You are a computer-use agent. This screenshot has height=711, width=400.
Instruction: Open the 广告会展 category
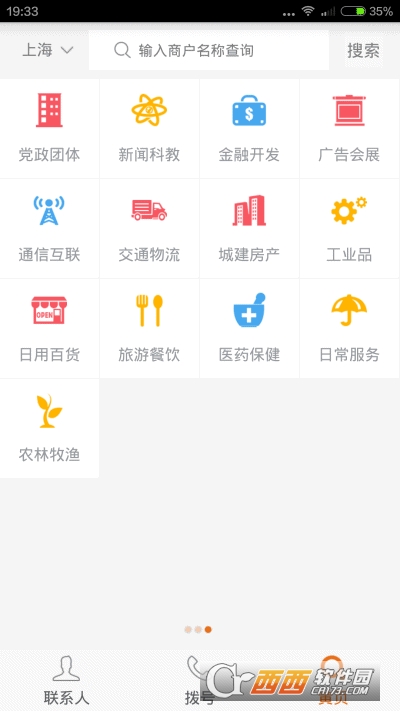pyautogui.click(x=349, y=129)
